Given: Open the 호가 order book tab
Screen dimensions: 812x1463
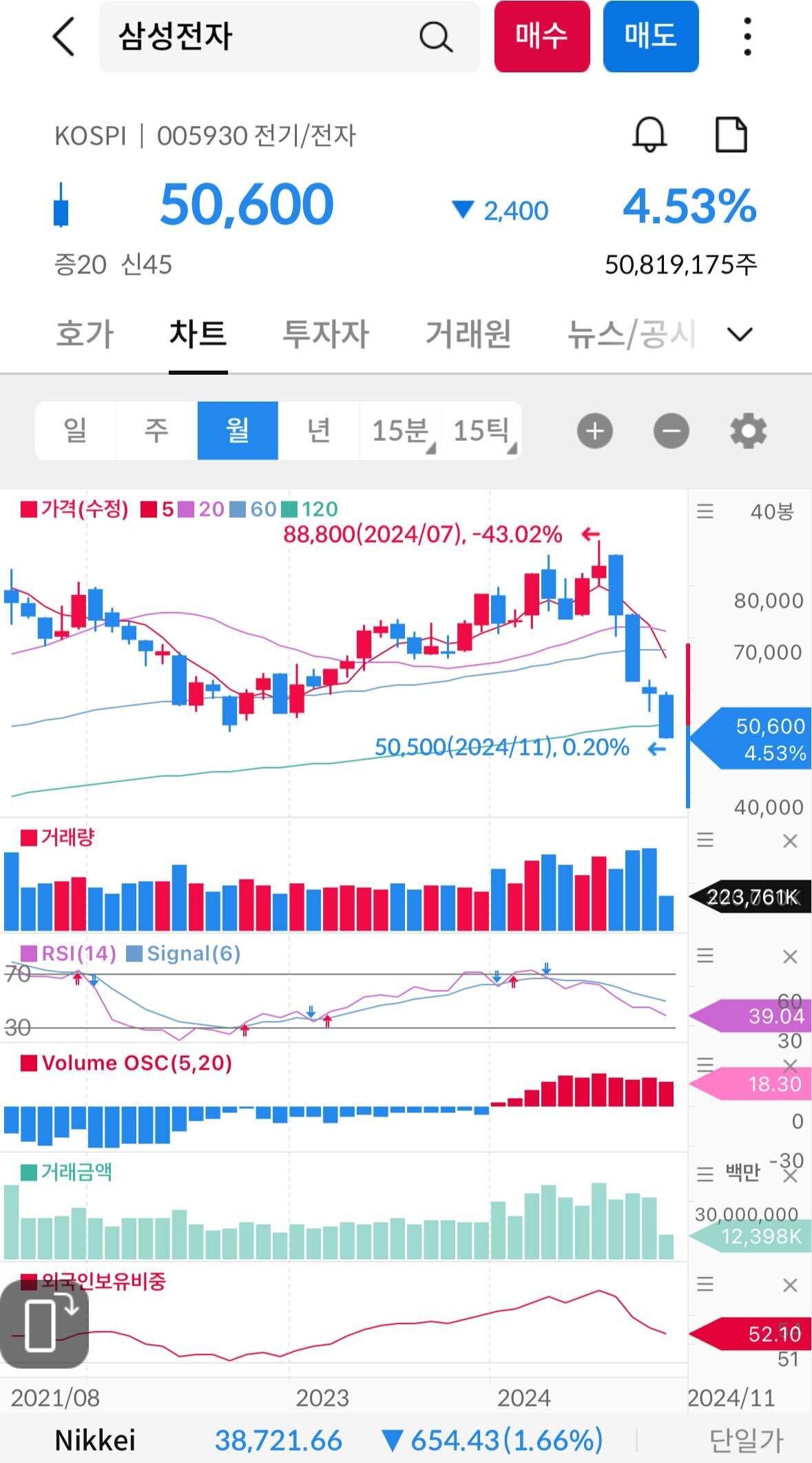Looking at the screenshot, I should tap(85, 335).
